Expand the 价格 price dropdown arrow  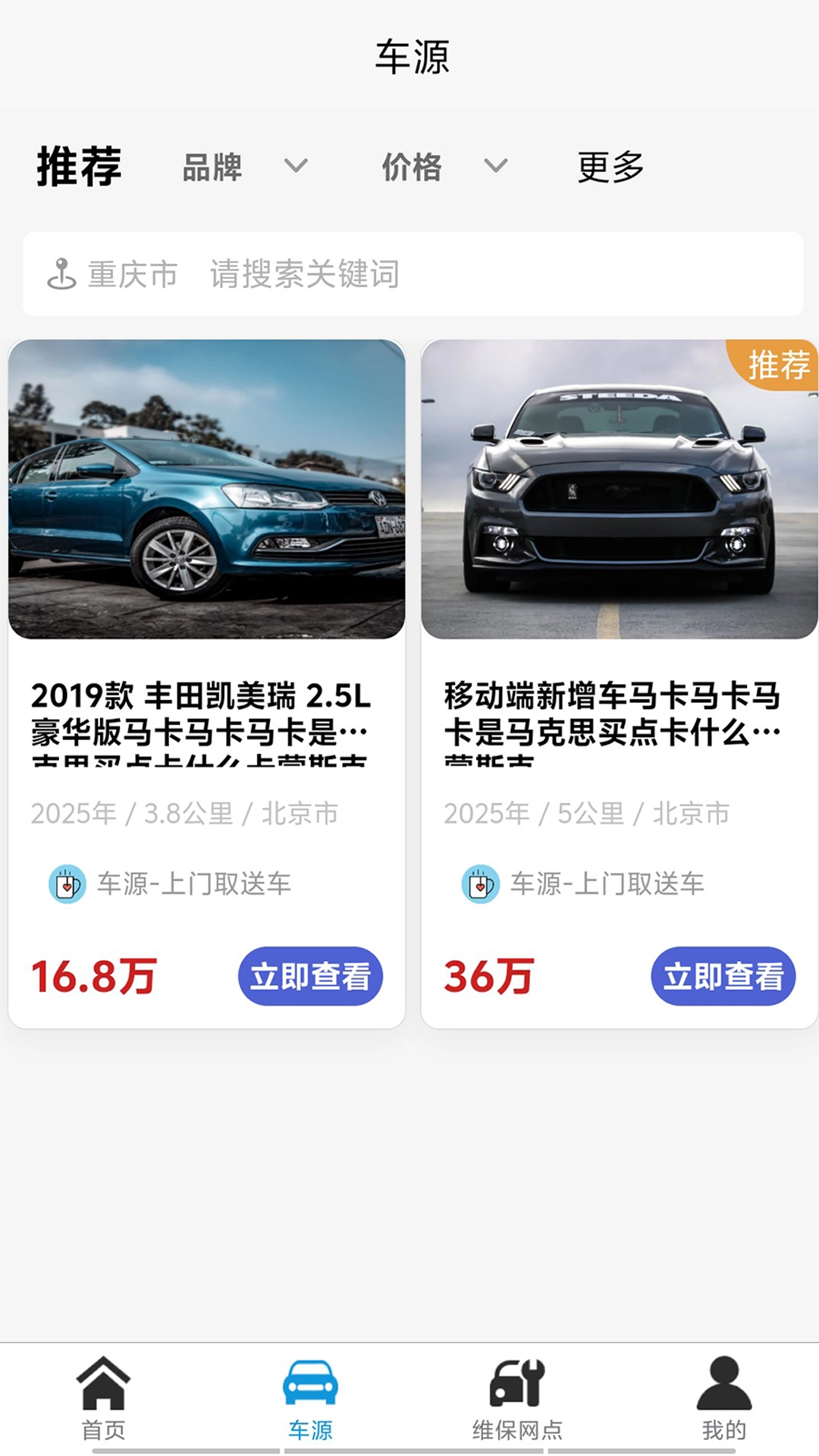point(495,168)
